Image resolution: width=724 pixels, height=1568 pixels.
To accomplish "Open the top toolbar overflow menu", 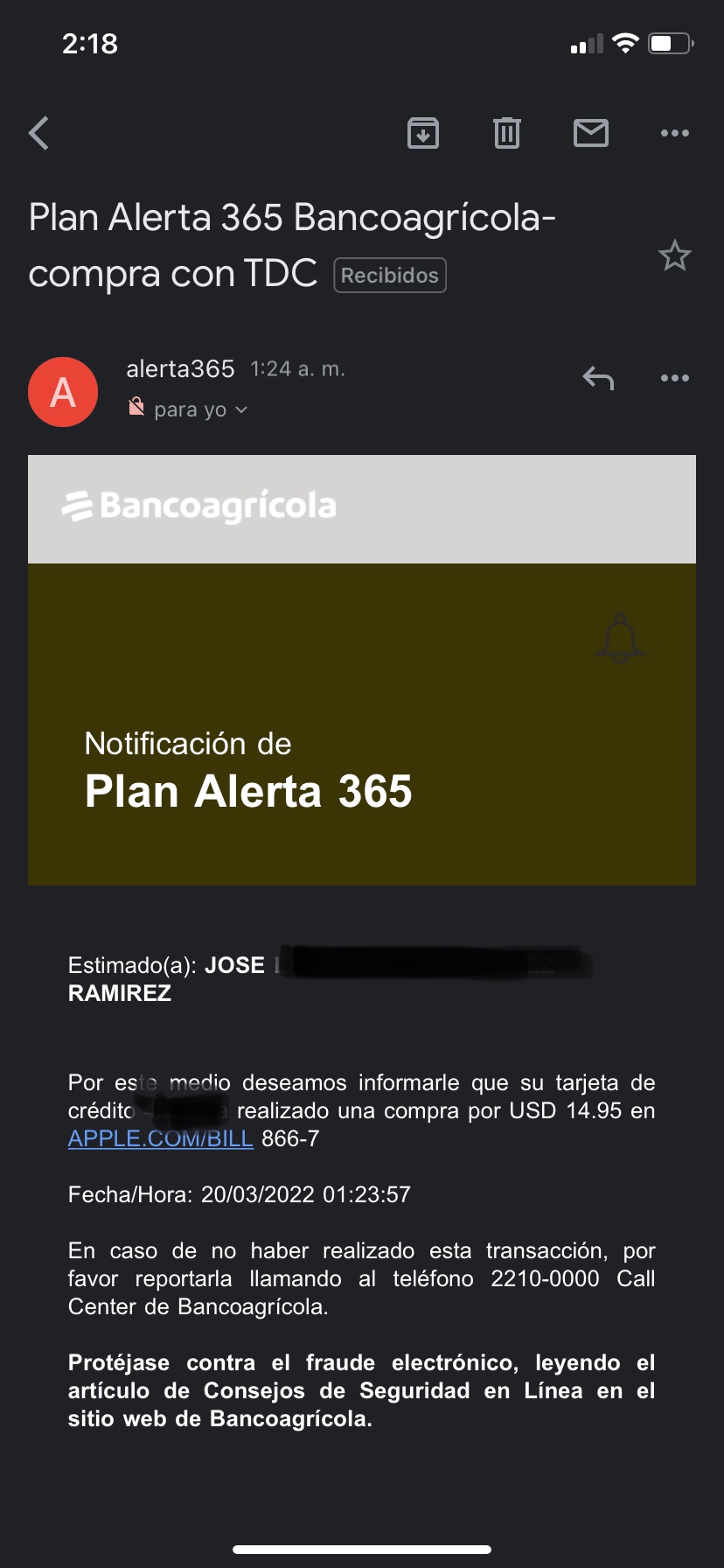I will click(x=675, y=133).
